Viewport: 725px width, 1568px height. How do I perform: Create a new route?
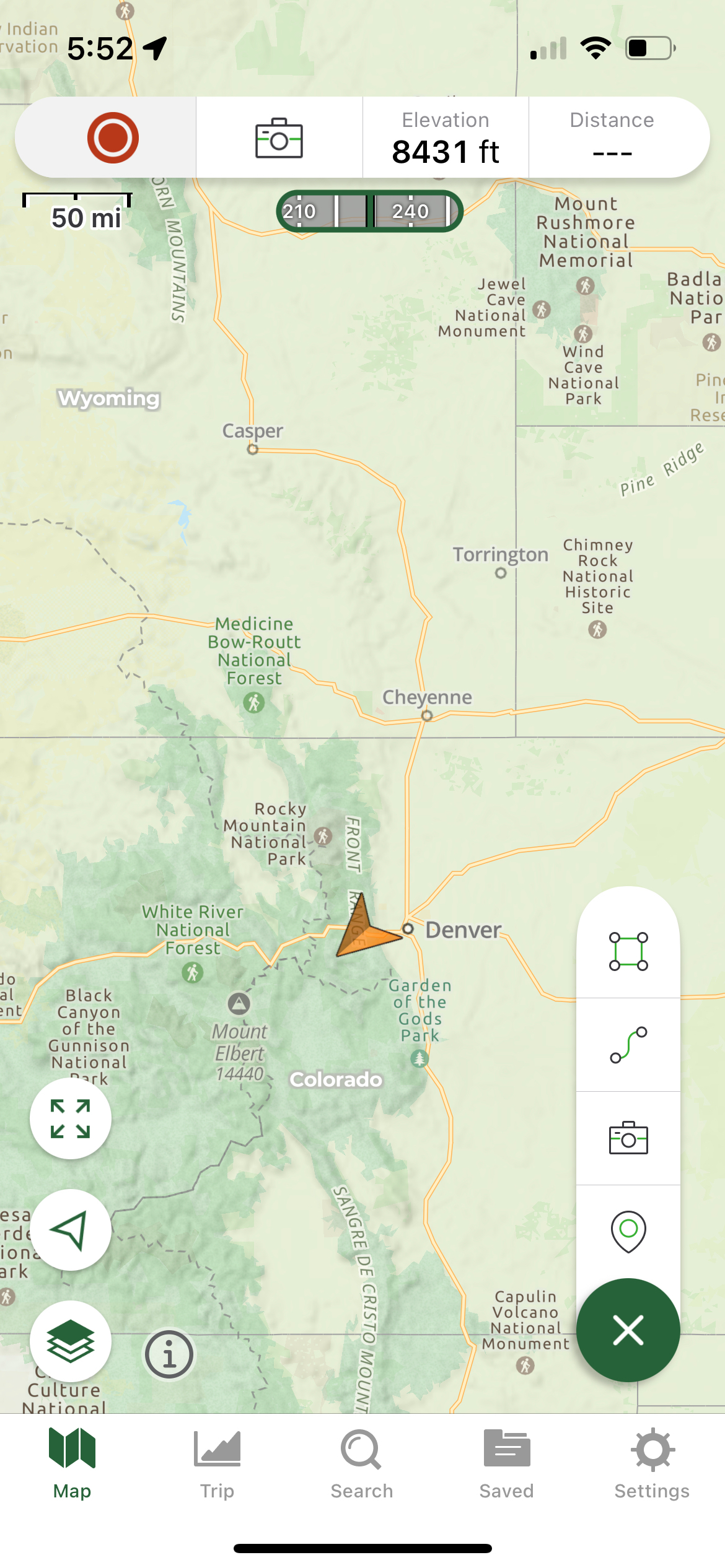click(x=628, y=1045)
